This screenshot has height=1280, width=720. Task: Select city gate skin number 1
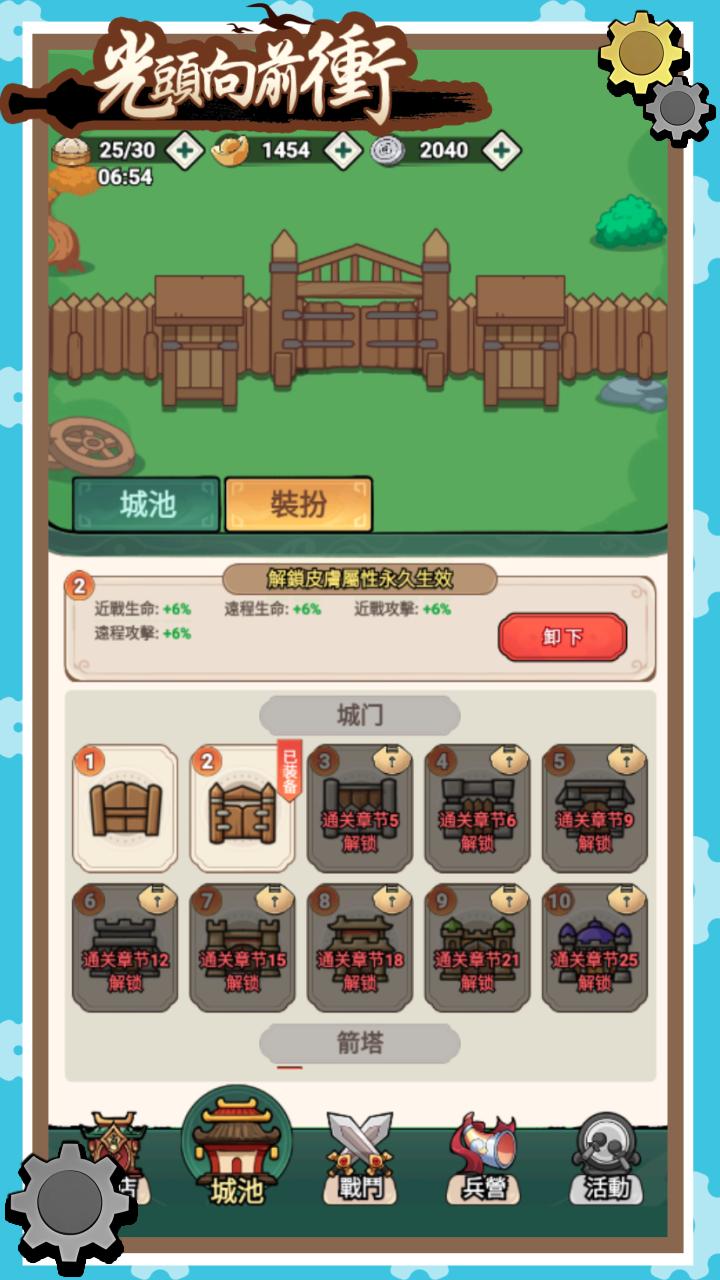tap(125, 808)
